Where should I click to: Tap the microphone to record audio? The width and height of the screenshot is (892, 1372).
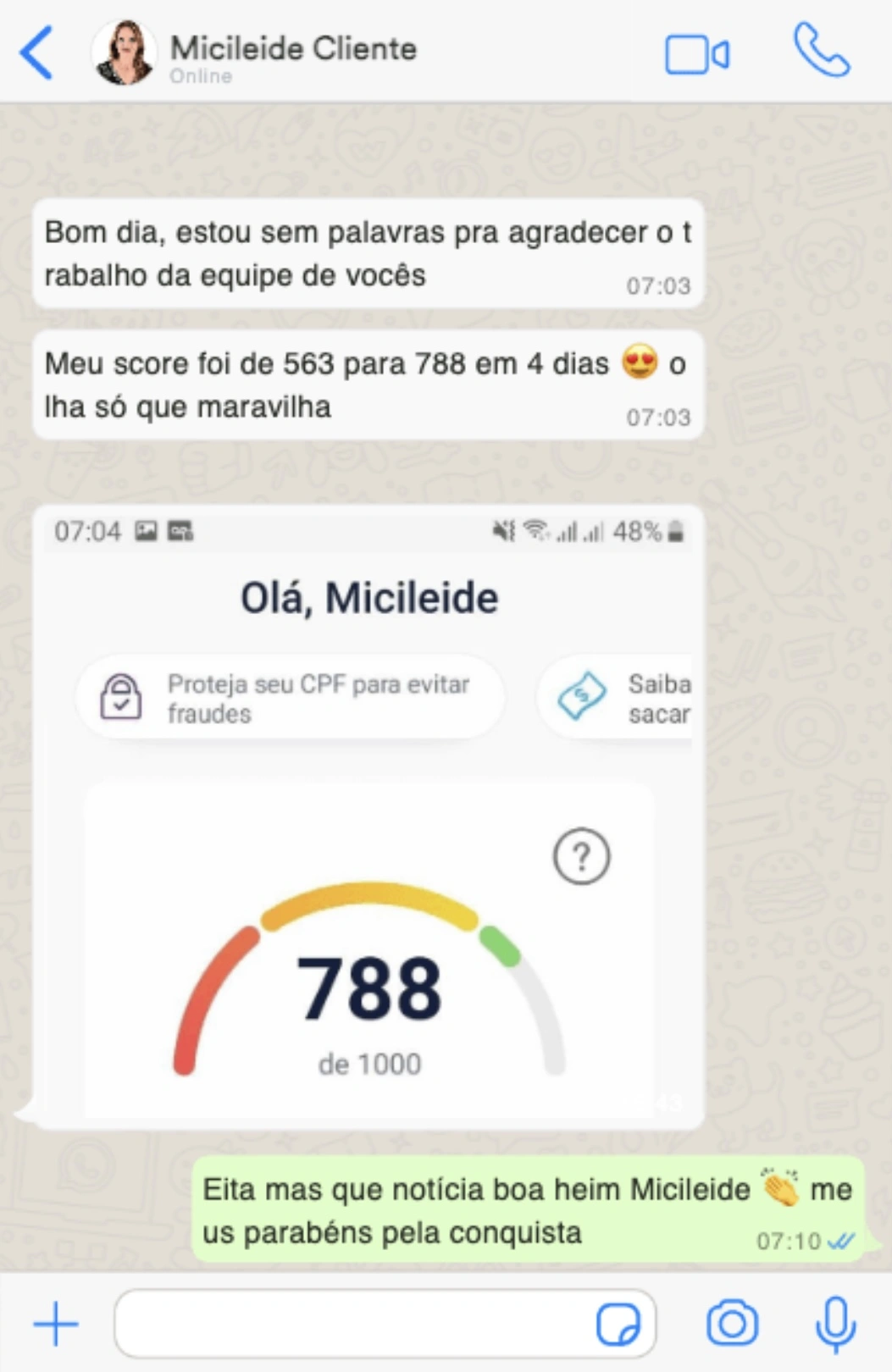[835, 1323]
